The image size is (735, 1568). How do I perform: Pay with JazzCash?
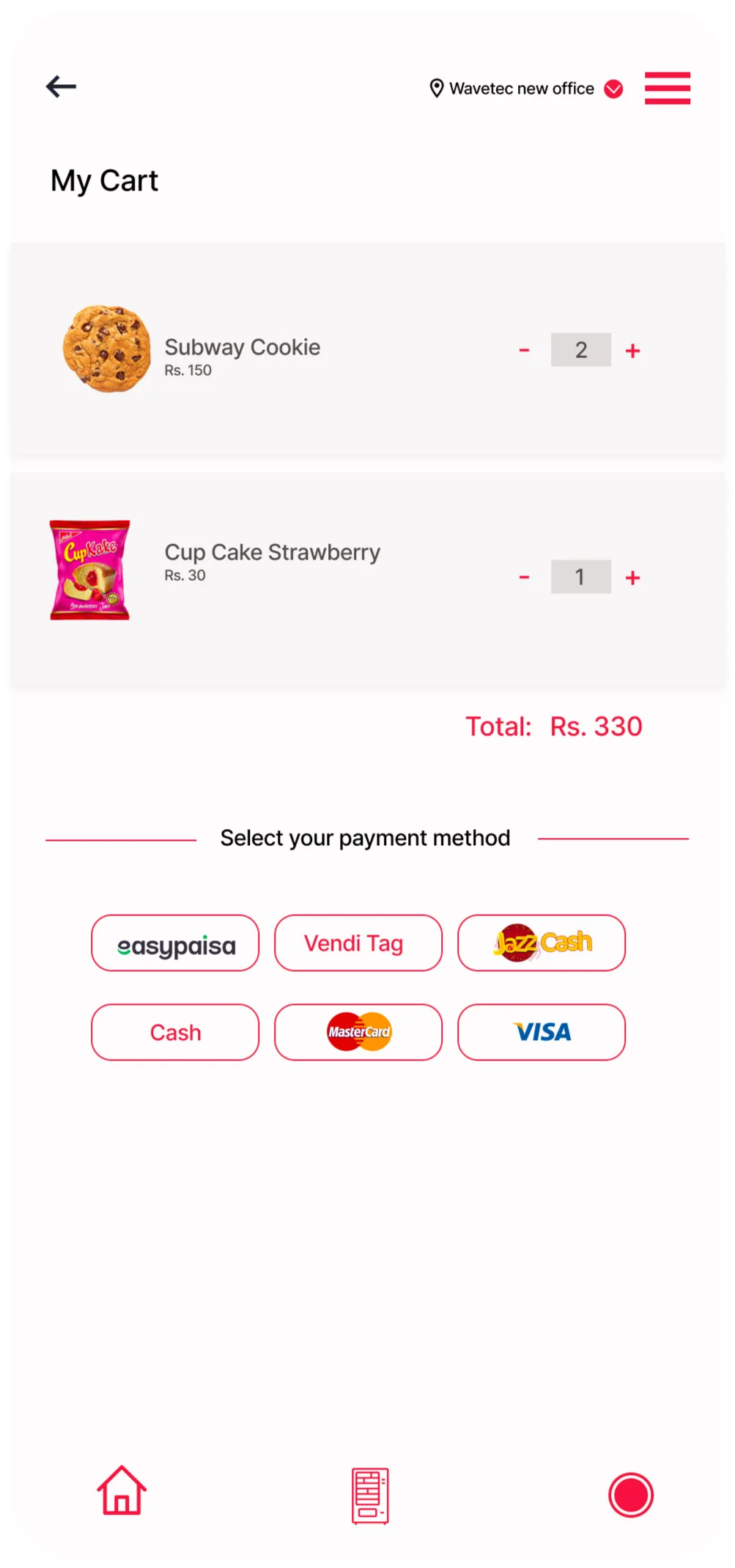541,943
